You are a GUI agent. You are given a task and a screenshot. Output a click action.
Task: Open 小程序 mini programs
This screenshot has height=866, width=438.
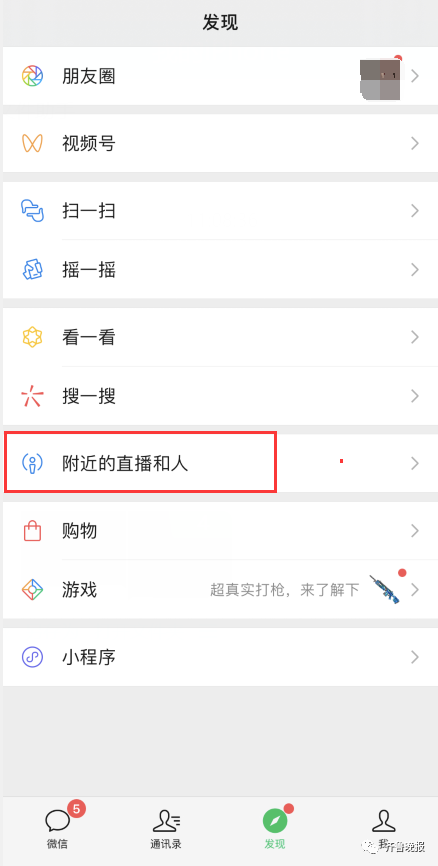[220, 657]
